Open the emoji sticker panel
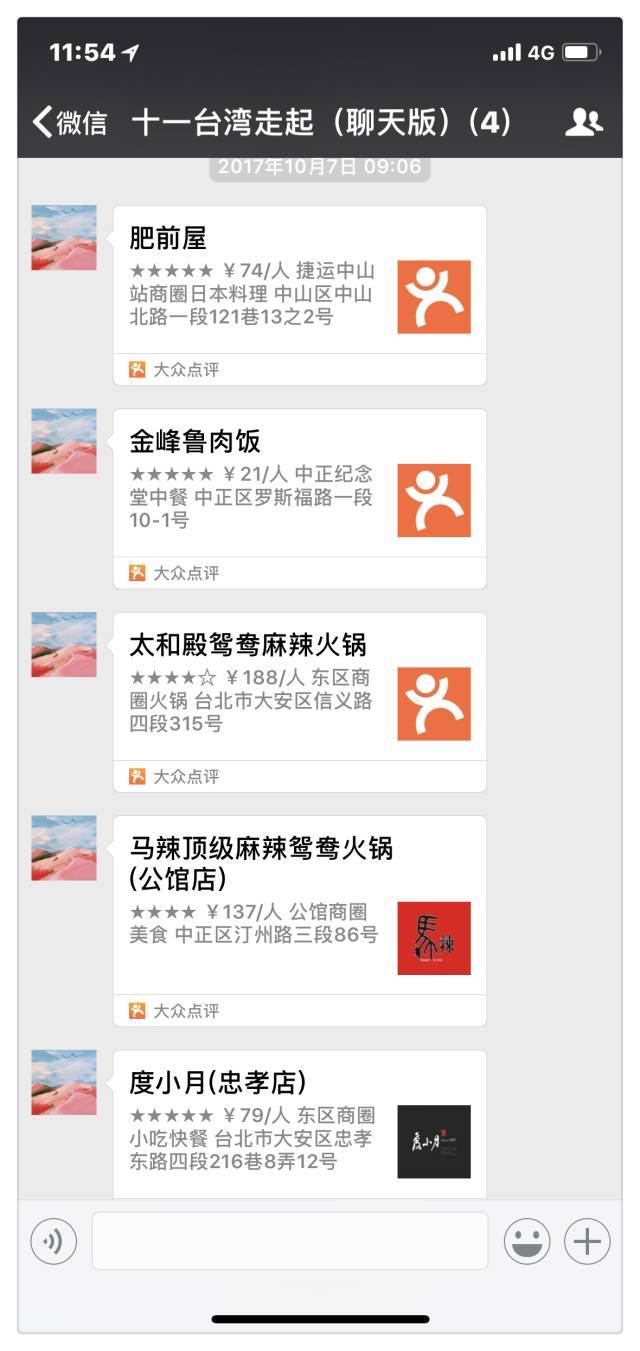The image size is (640, 1351). (527, 1242)
